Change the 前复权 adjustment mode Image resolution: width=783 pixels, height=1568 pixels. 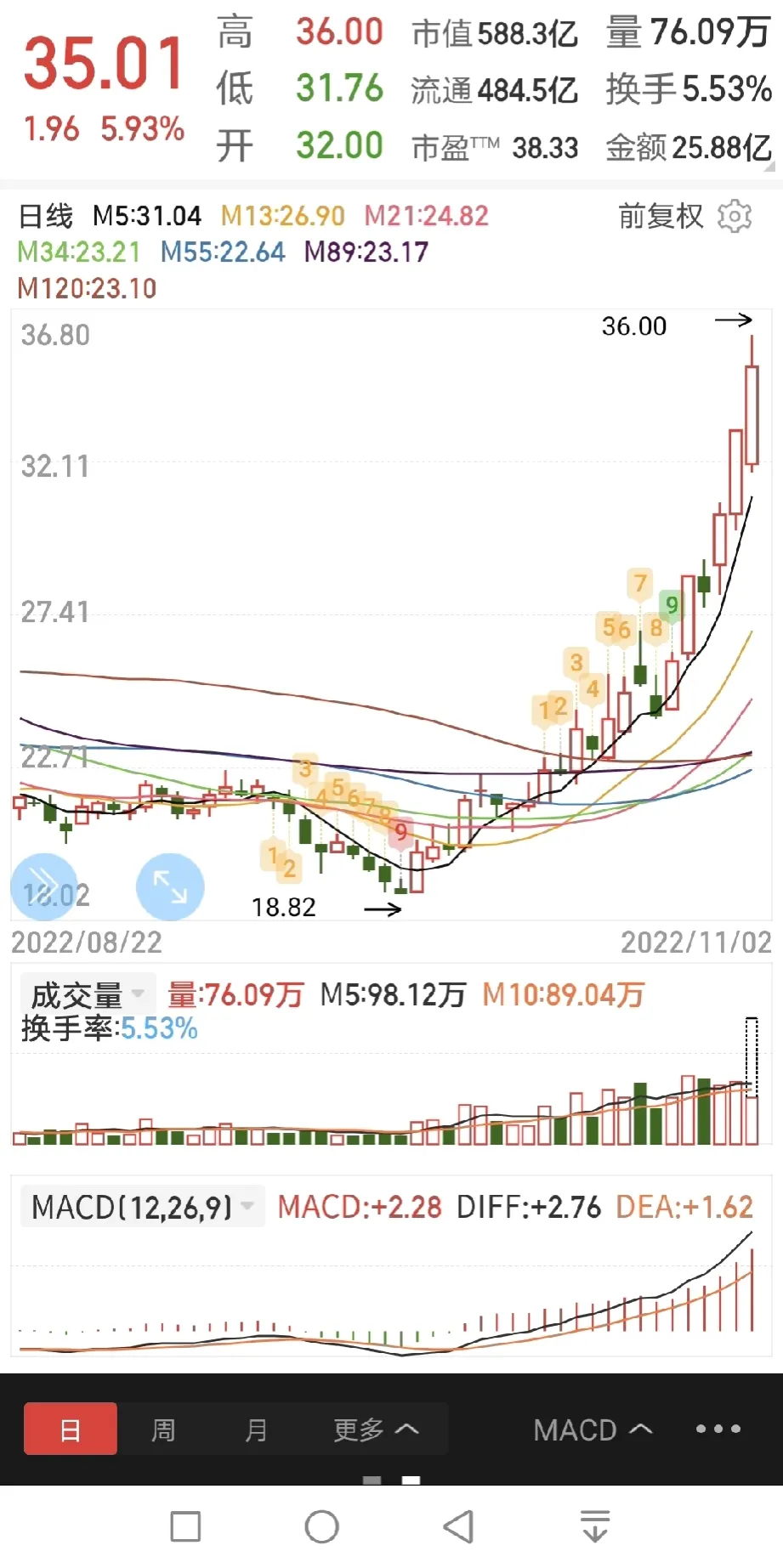click(661, 217)
